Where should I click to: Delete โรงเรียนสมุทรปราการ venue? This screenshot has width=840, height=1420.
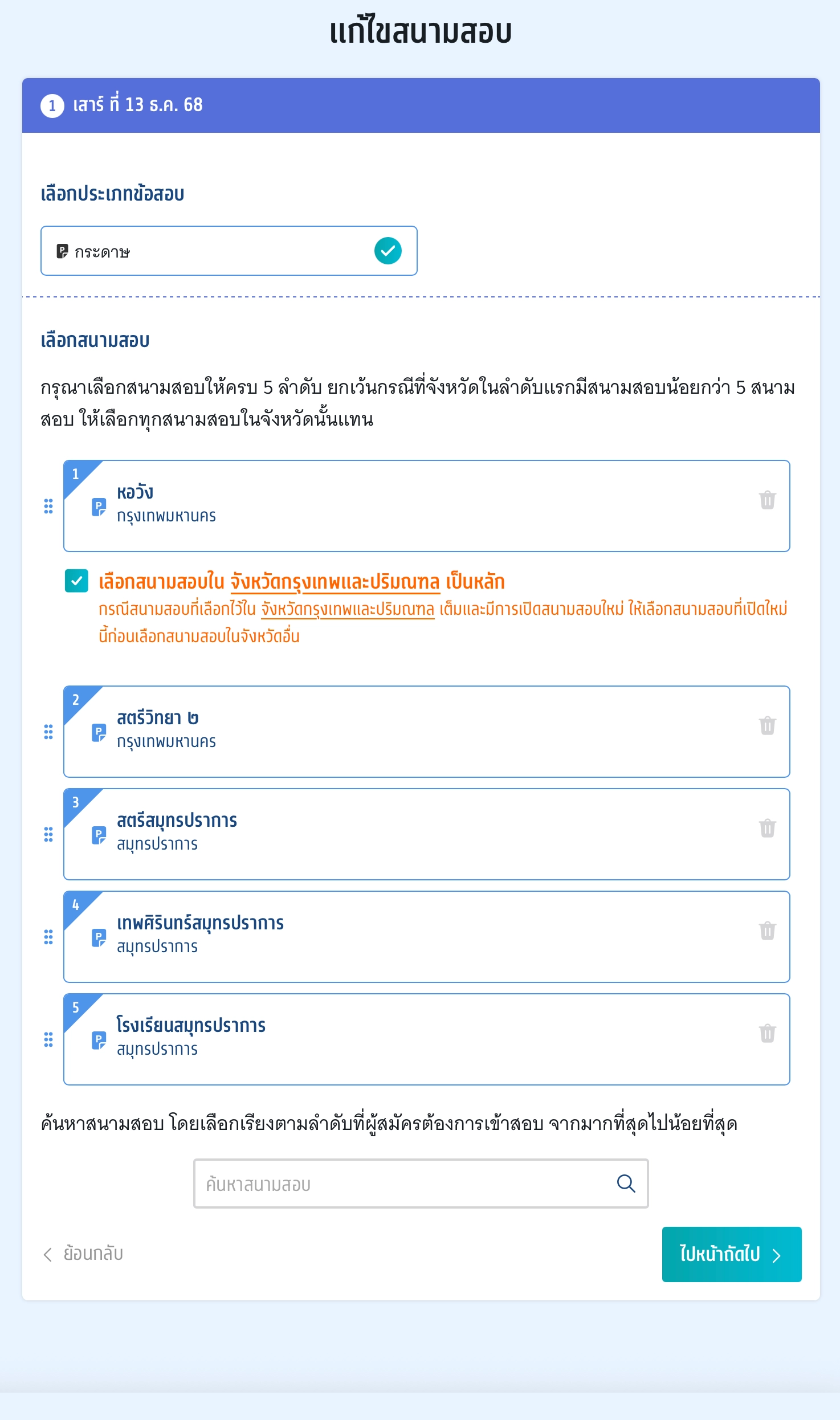tap(767, 1033)
